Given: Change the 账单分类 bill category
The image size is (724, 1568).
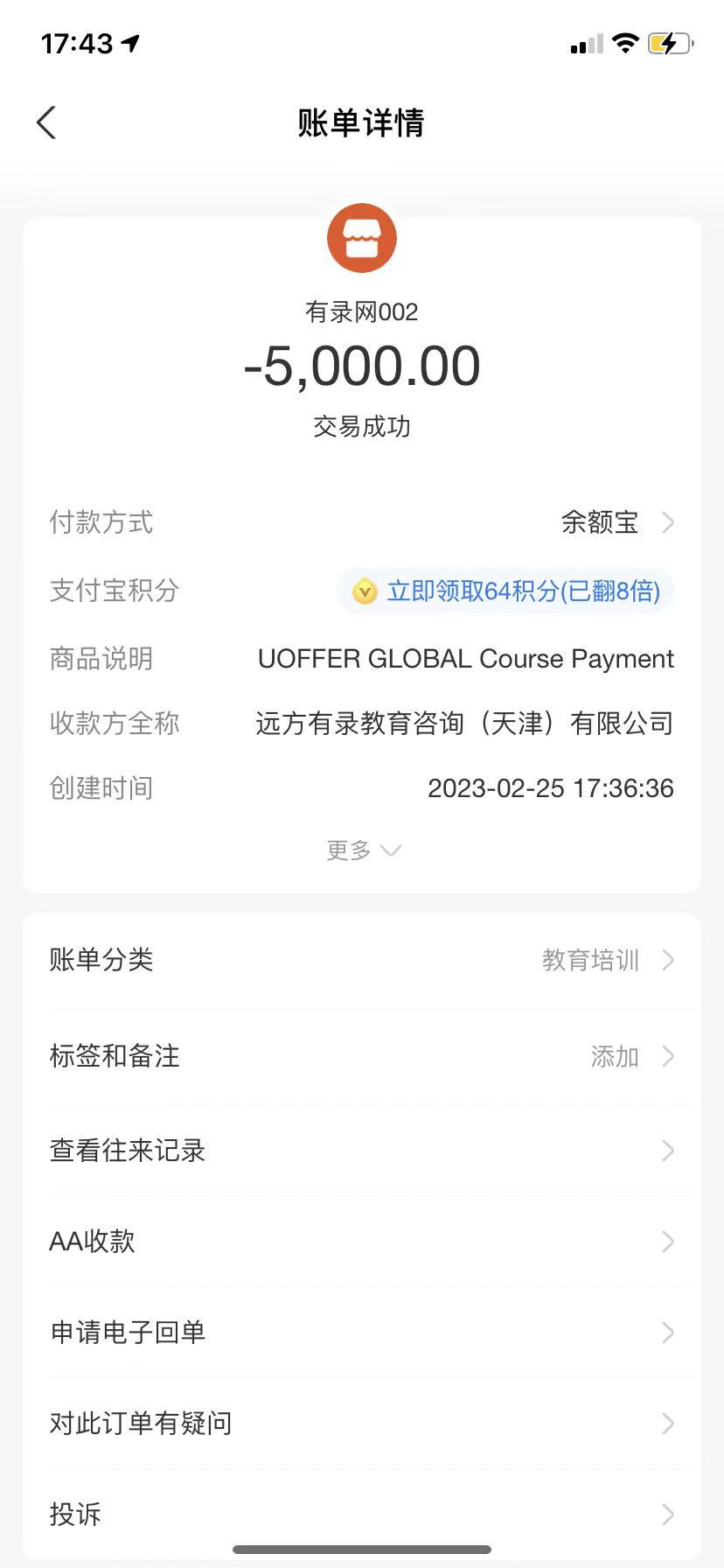Looking at the screenshot, I should (x=362, y=960).
